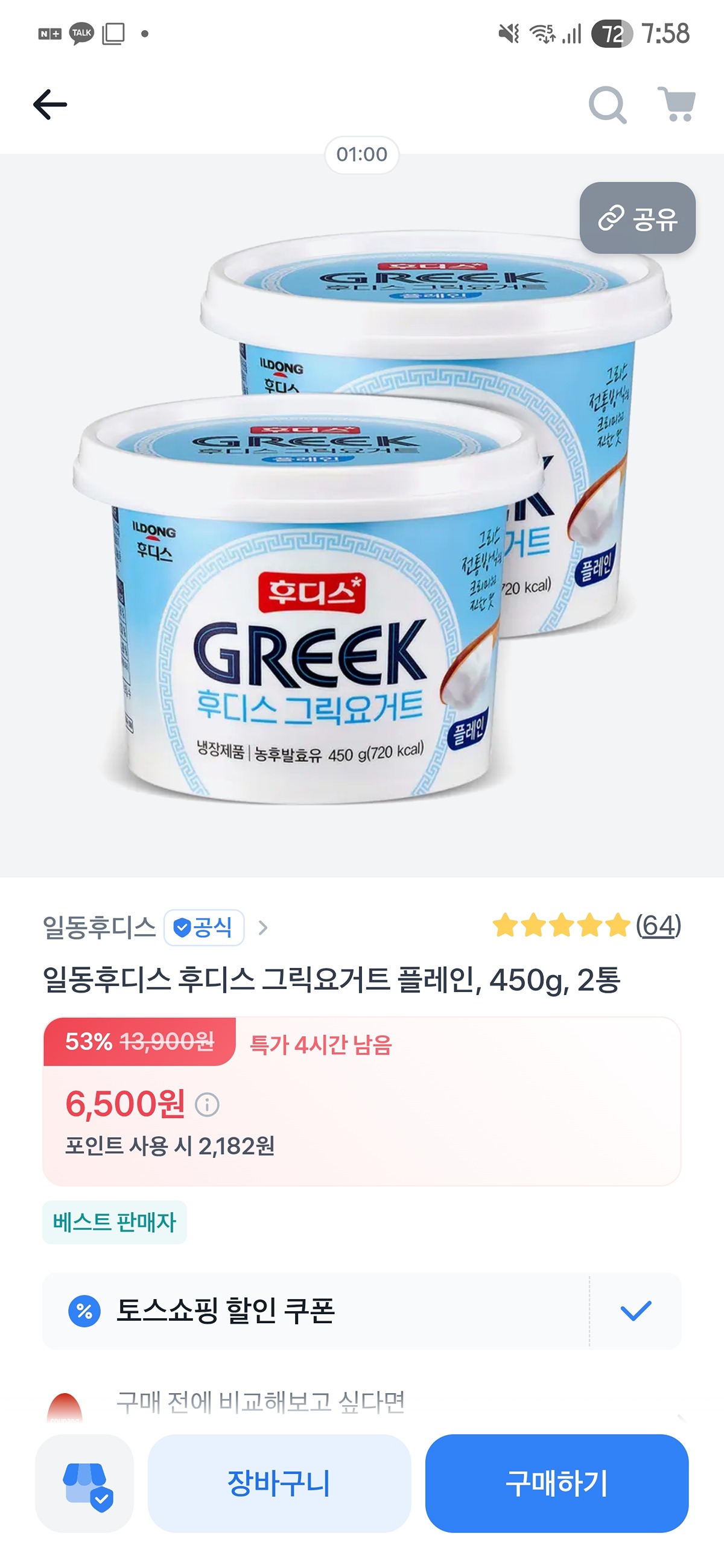724x1568 pixels.
Task: Open the shopping cart icon
Action: tap(678, 105)
